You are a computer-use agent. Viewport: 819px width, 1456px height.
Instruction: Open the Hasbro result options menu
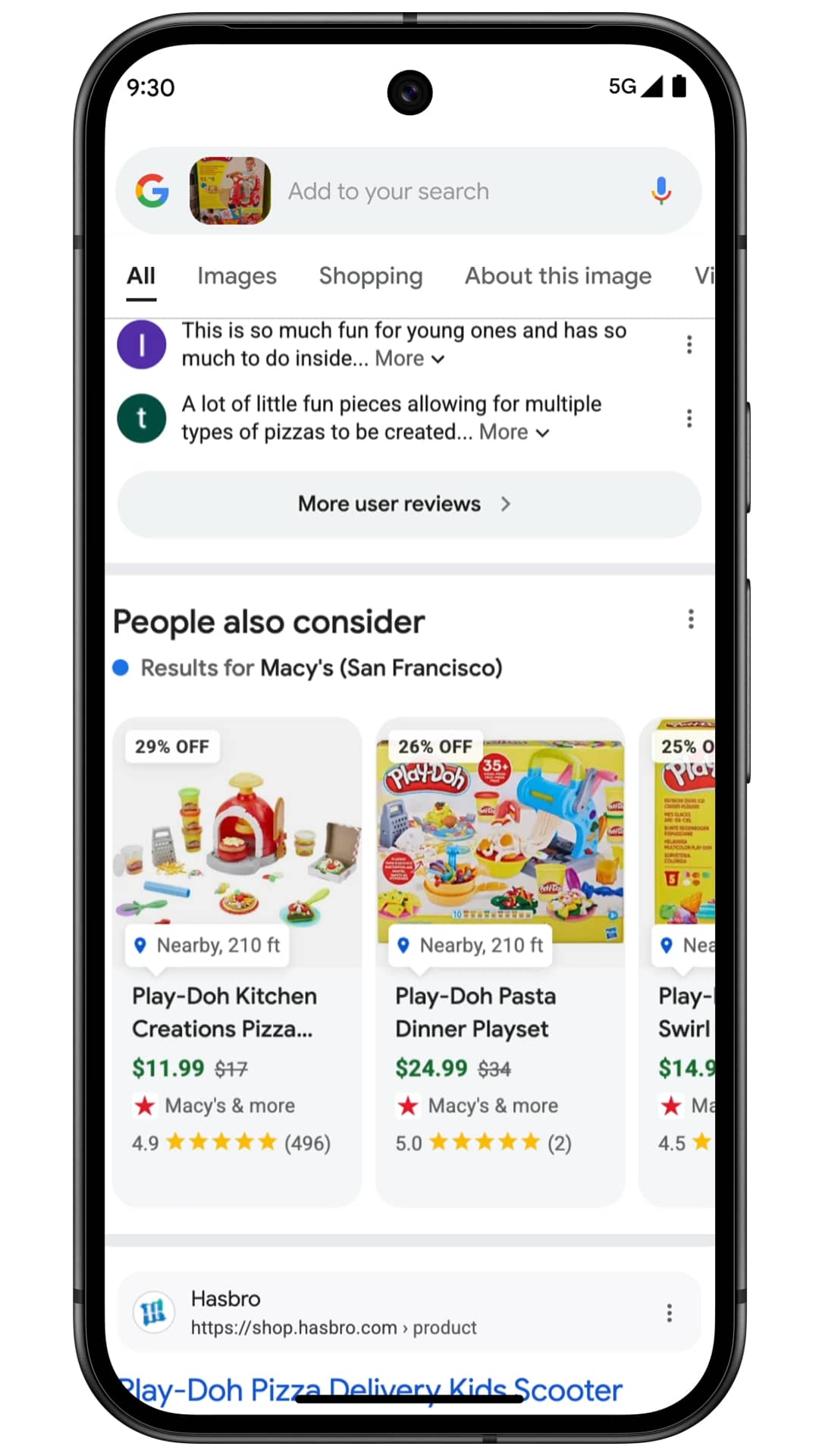tap(669, 1313)
